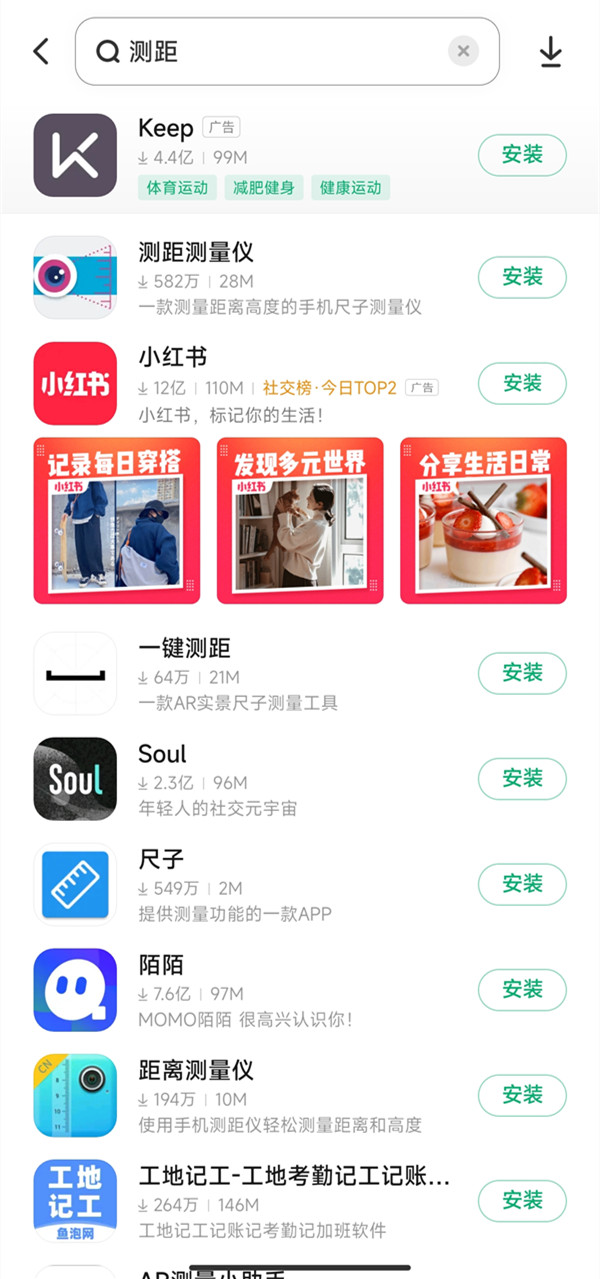Tap the search field containing 测距

click(x=280, y=52)
